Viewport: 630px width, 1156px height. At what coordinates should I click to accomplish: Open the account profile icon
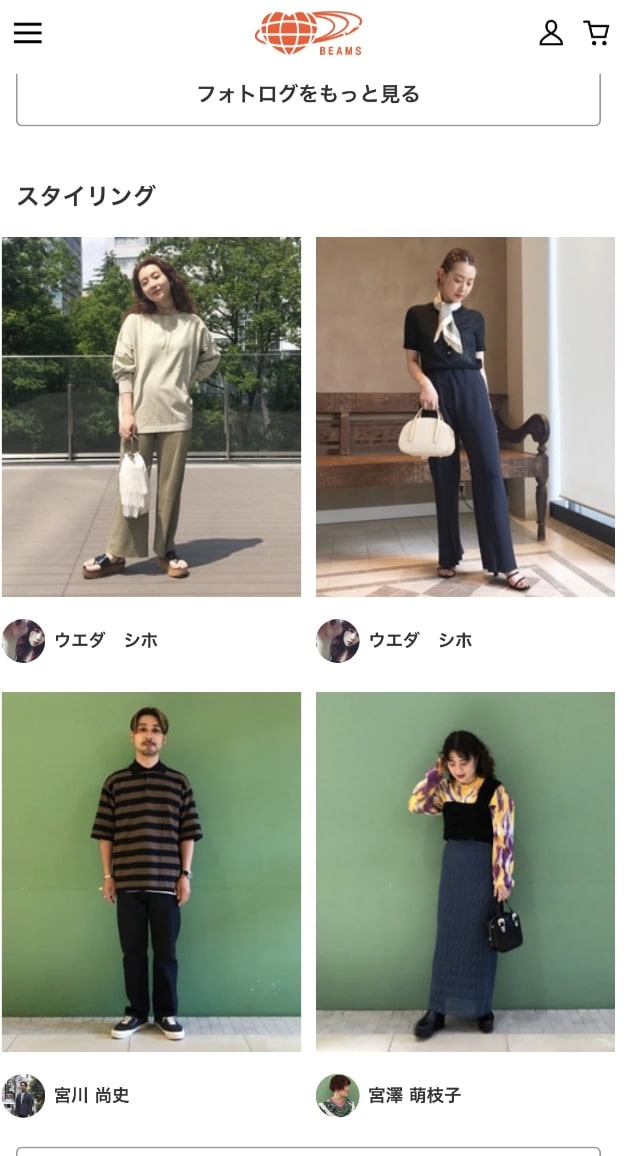click(x=551, y=33)
